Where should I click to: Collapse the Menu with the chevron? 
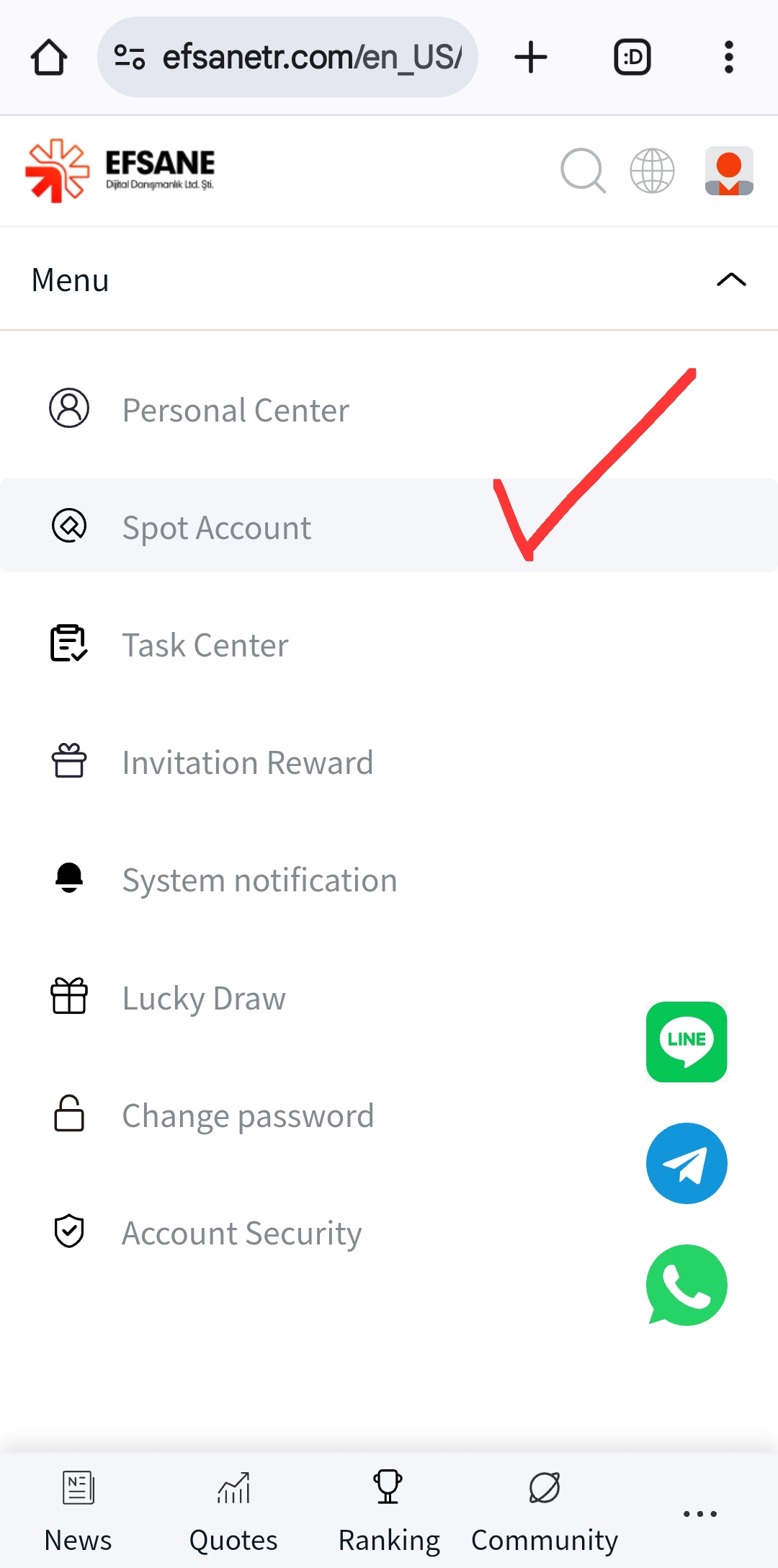(731, 280)
